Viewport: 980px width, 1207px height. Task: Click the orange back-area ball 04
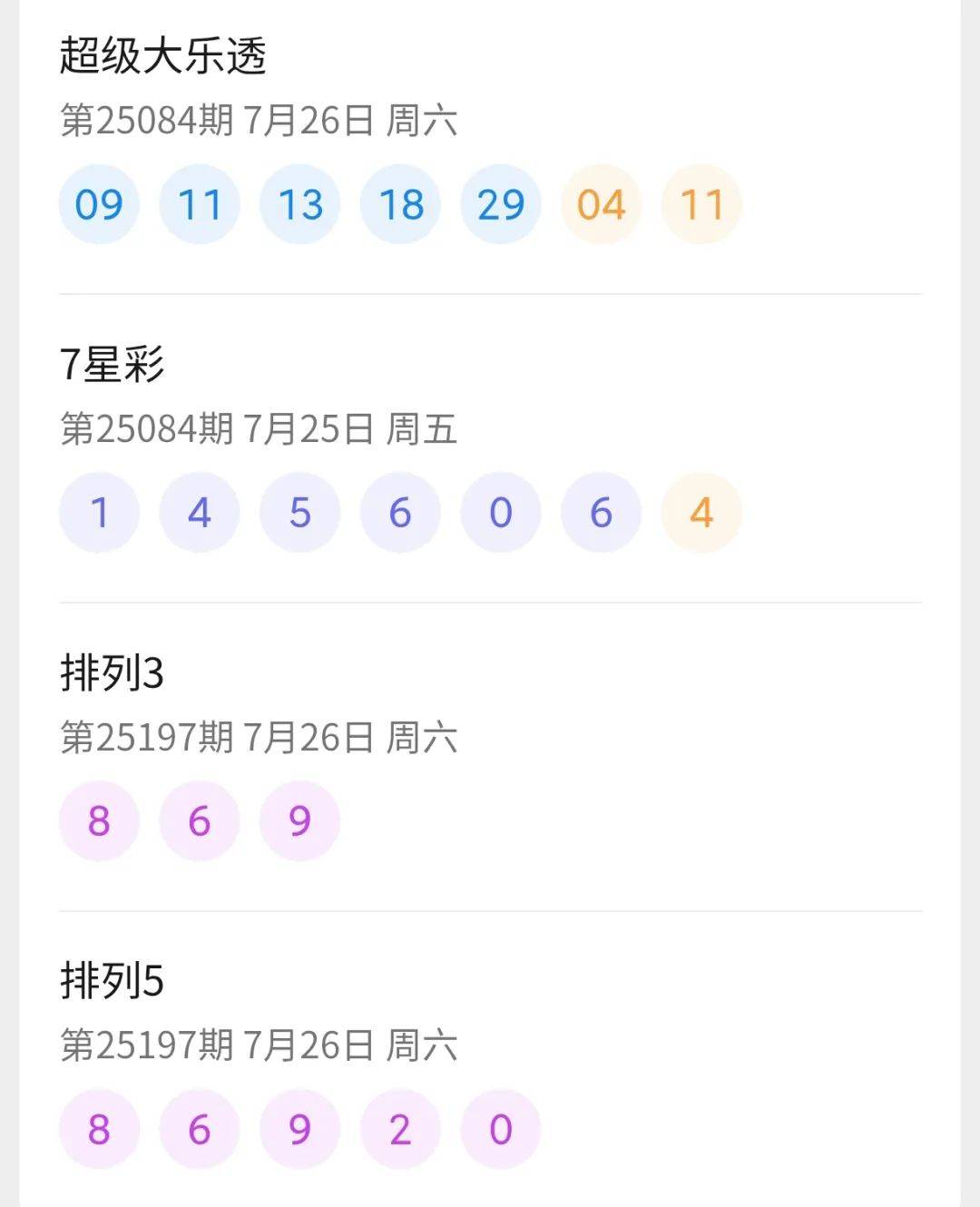(x=599, y=204)
